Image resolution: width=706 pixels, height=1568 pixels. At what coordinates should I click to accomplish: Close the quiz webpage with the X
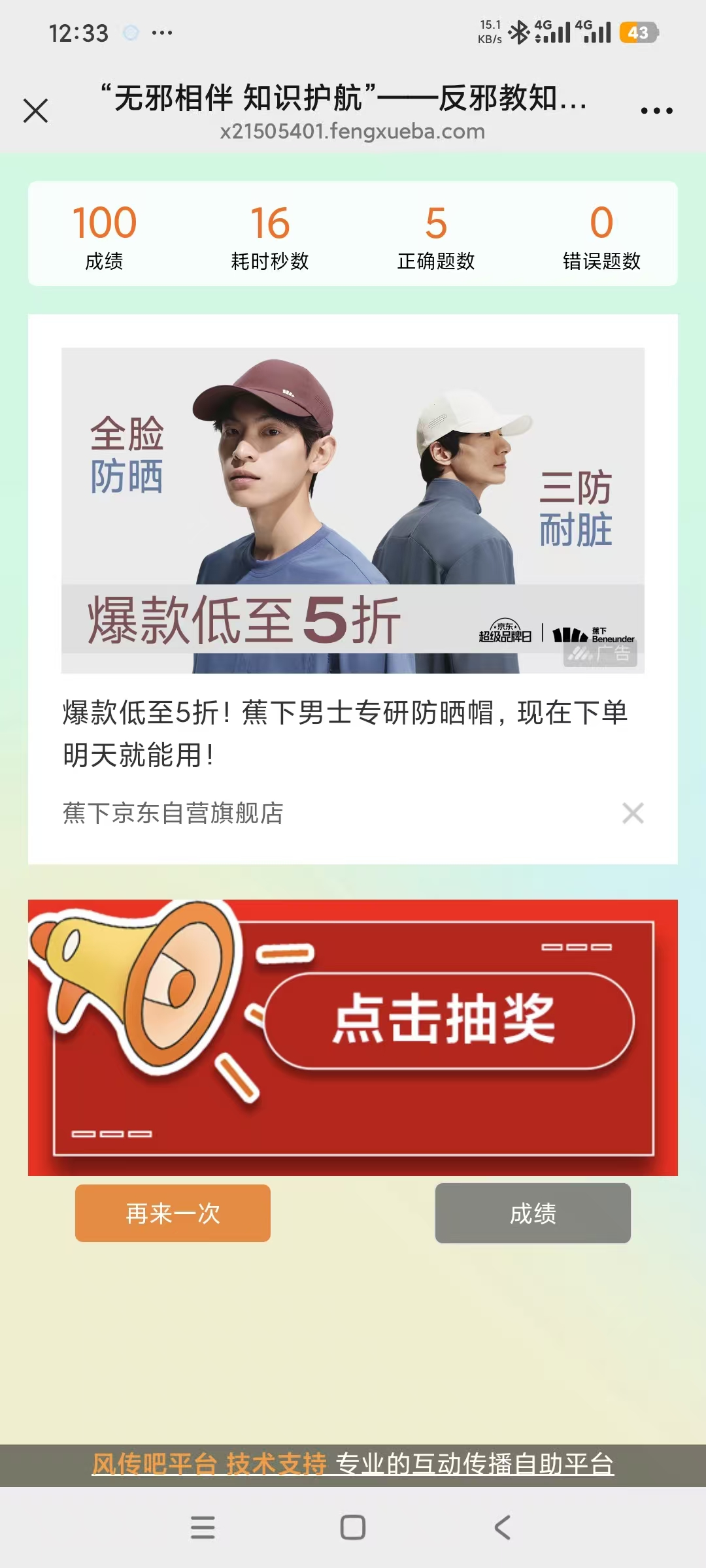pyautogui.click(x=36, y=110)
